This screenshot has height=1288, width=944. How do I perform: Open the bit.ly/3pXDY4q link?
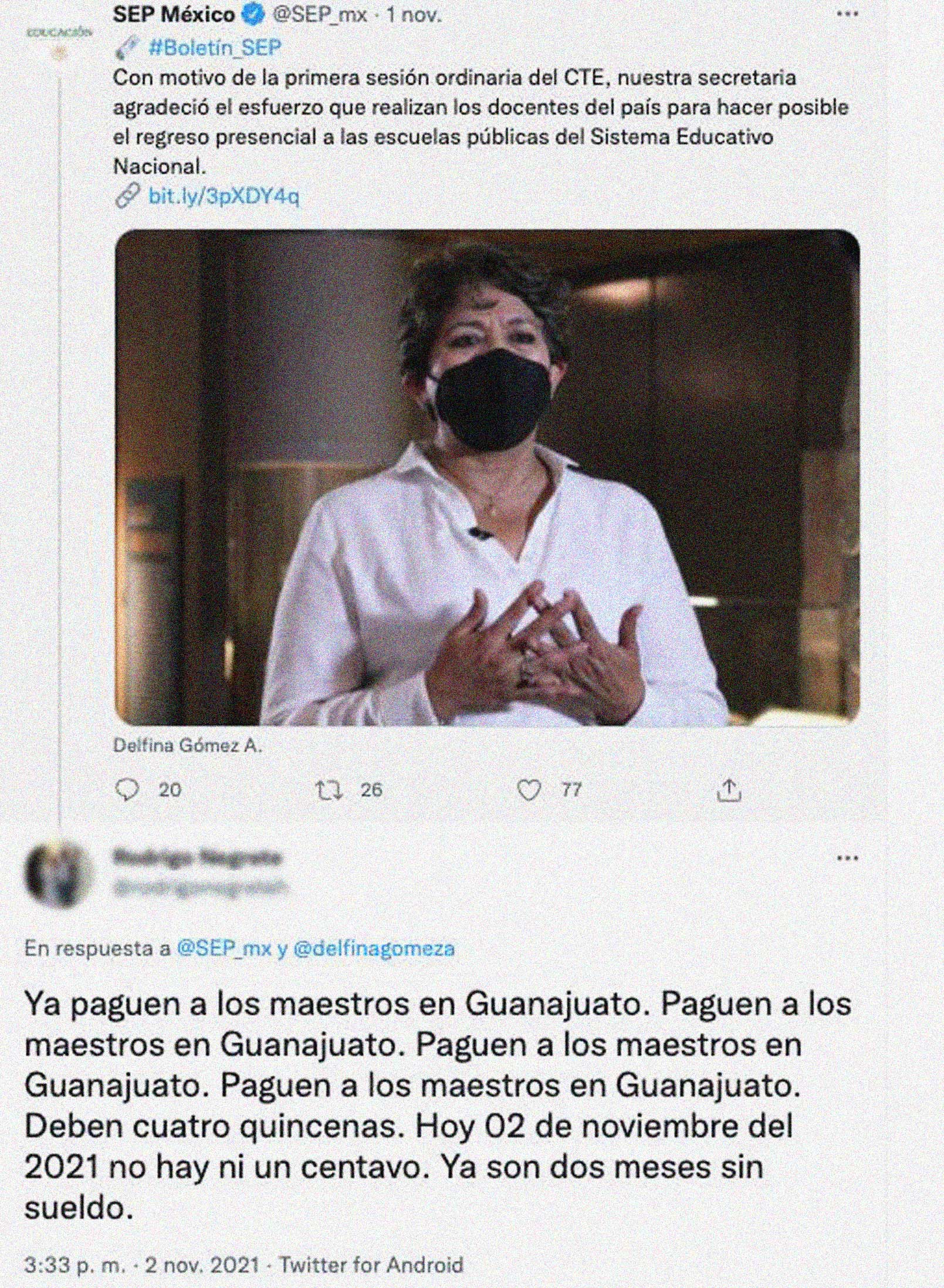pyautogui.click(x=223, y=196)
